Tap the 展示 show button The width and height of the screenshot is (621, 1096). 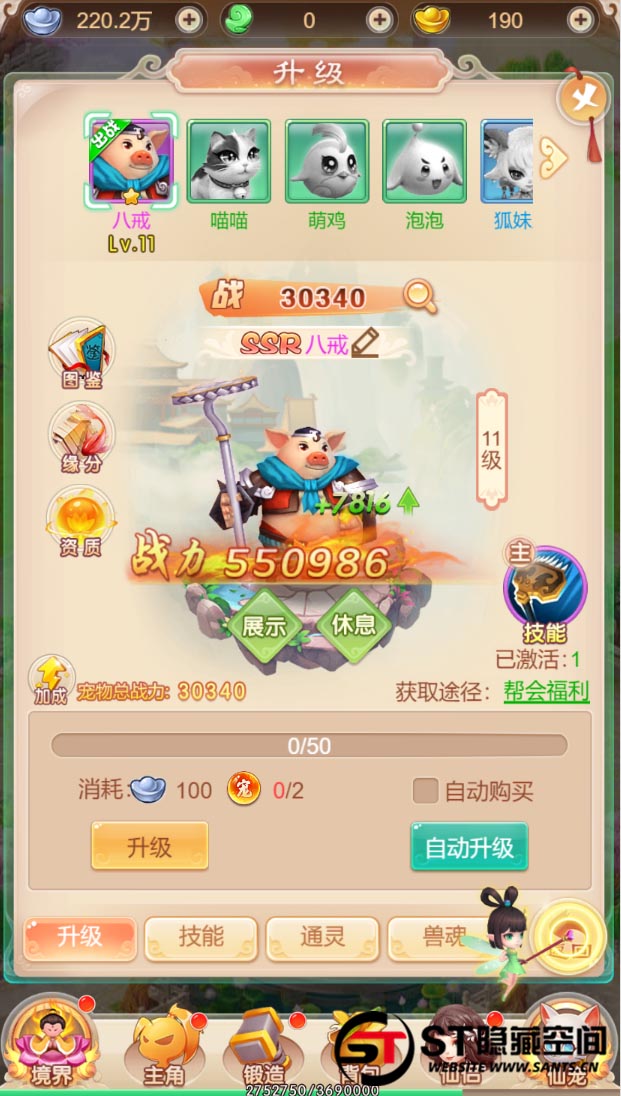point(265,626)
